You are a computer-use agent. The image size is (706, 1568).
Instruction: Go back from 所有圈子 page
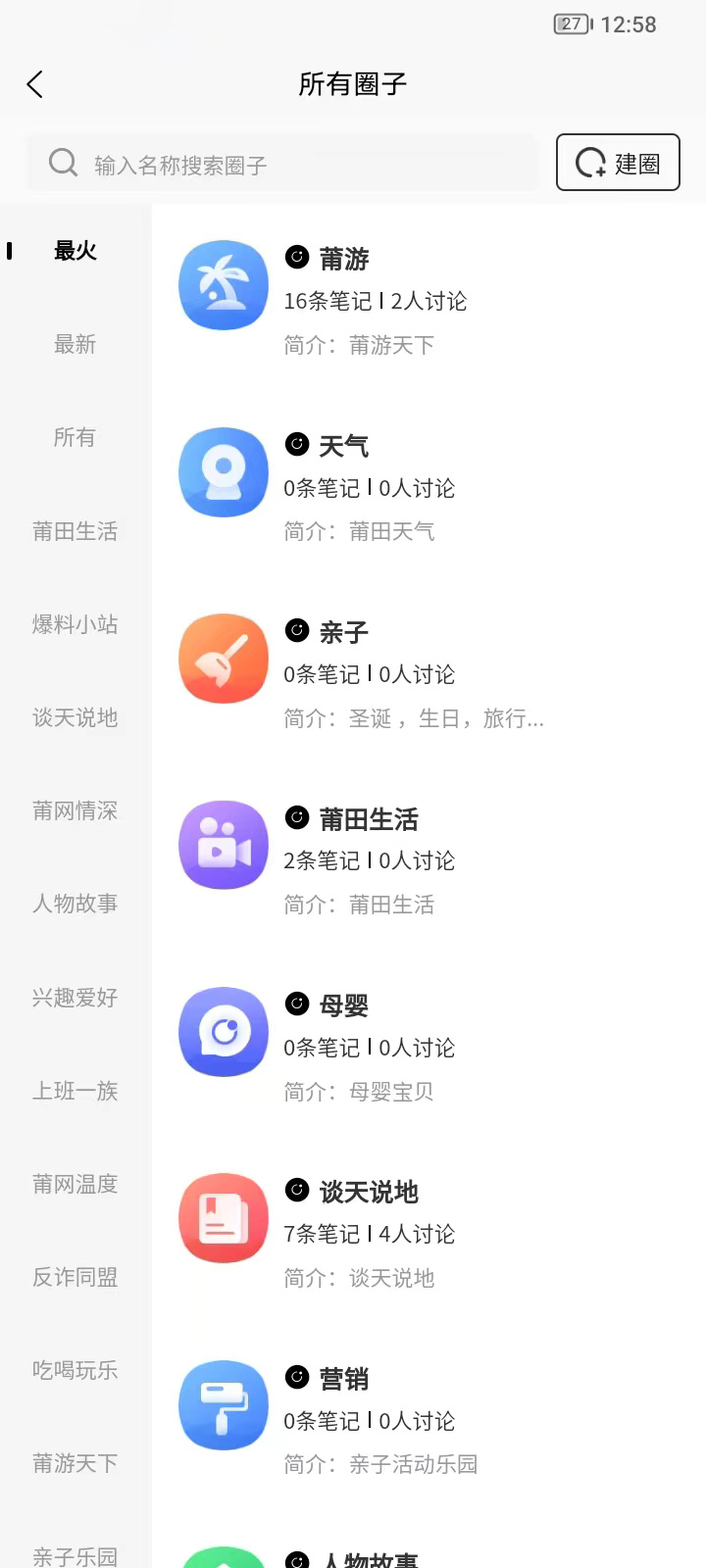click(35, 84)
